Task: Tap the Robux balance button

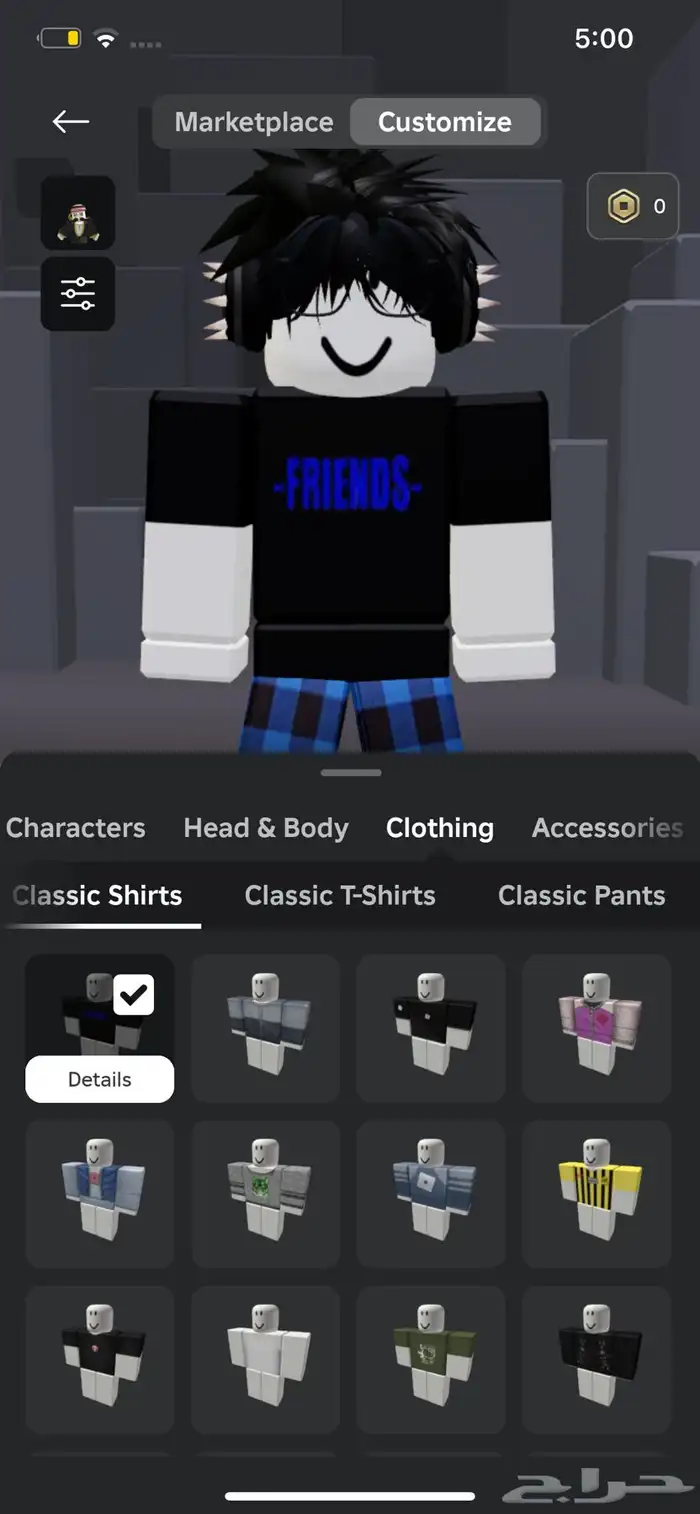Action: [x=632, y=207]
